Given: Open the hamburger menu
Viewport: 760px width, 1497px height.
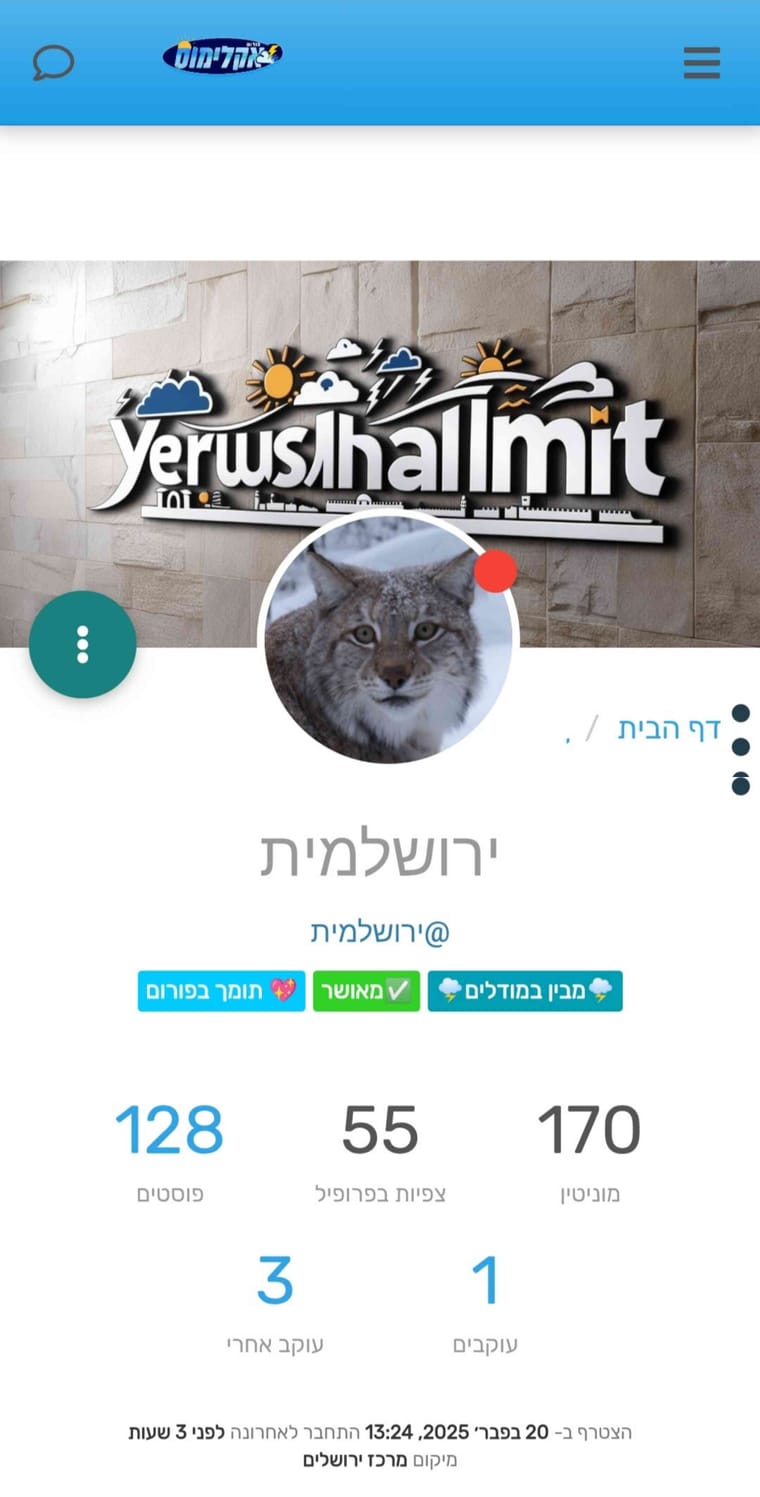Looking at the screenshot, I should click(701, 63).
